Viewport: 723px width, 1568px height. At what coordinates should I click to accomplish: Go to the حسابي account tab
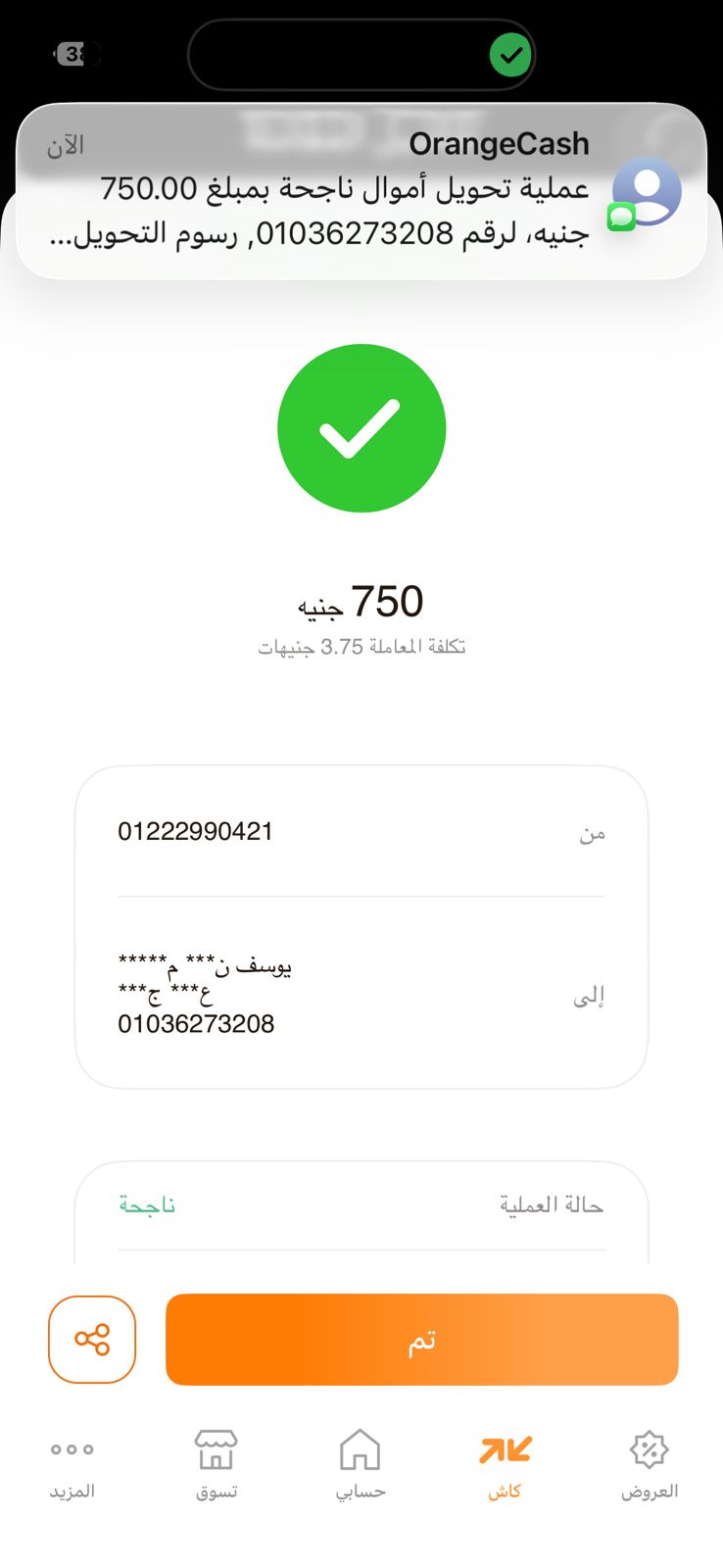pyautogui.click(x=361, y=1465)
